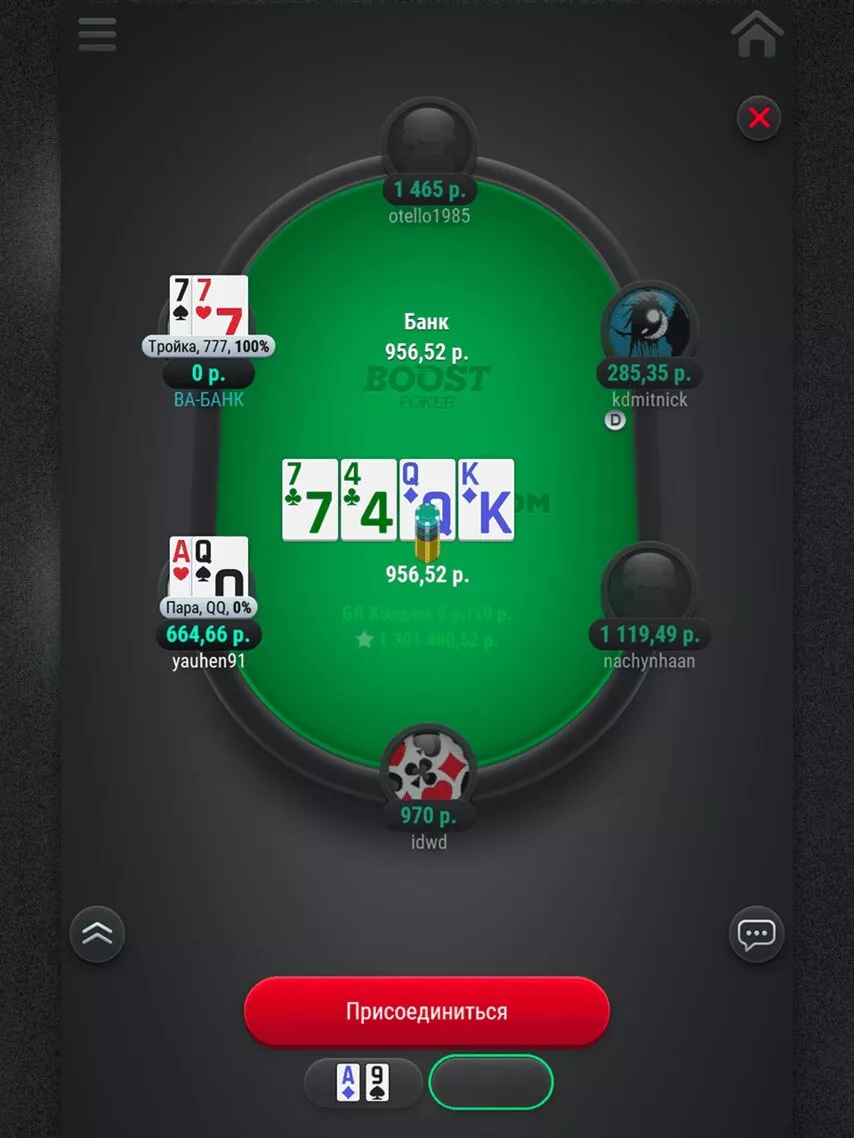The width and height of the screenshot is (854, 1138).
Task: Go to the home lobby
Action: coord(757,34)
